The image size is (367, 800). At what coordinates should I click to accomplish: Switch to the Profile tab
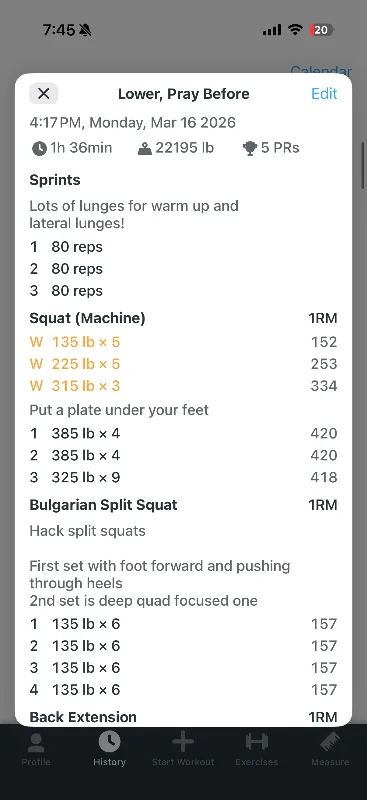36,748
